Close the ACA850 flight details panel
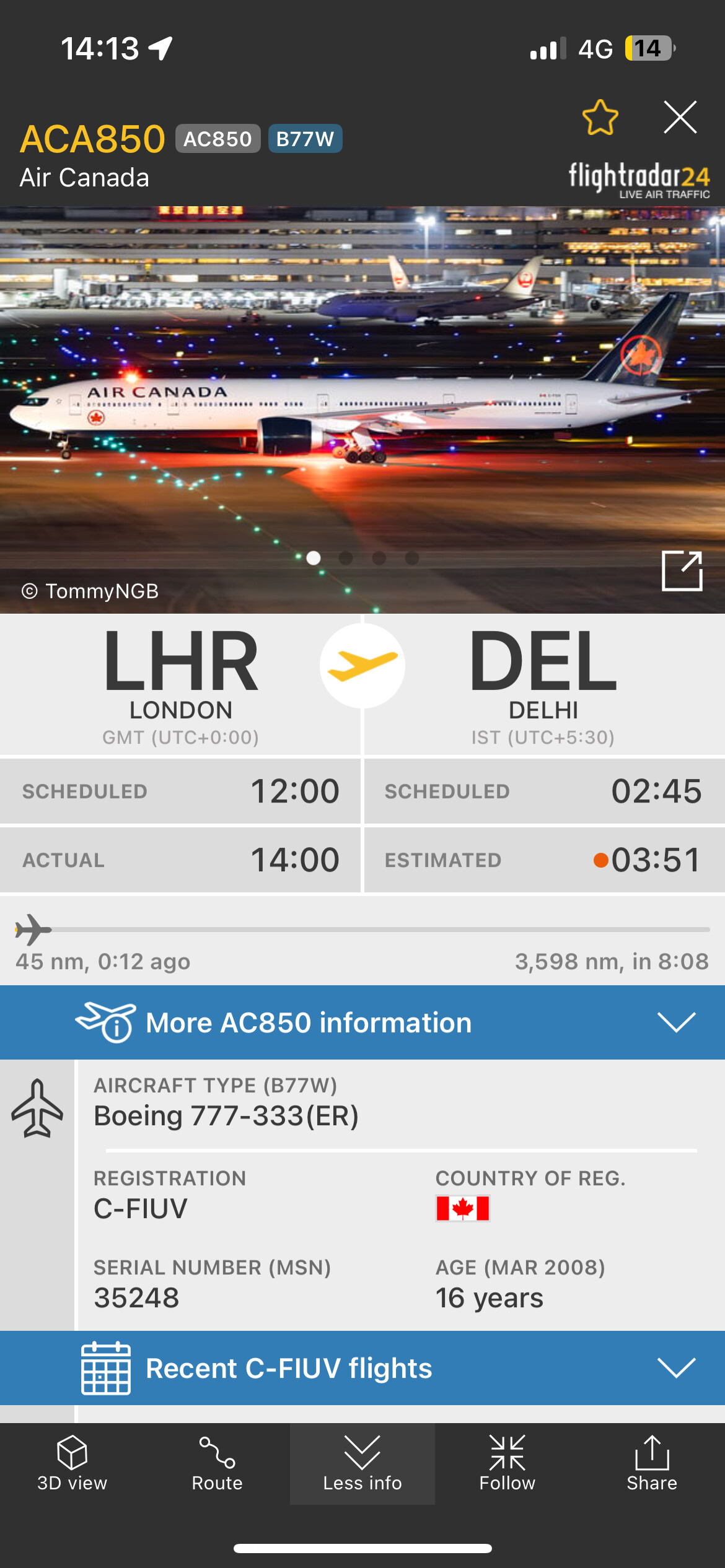This screenshot has width=725, height=1568. pyautogui.click(x=680, y=117)
